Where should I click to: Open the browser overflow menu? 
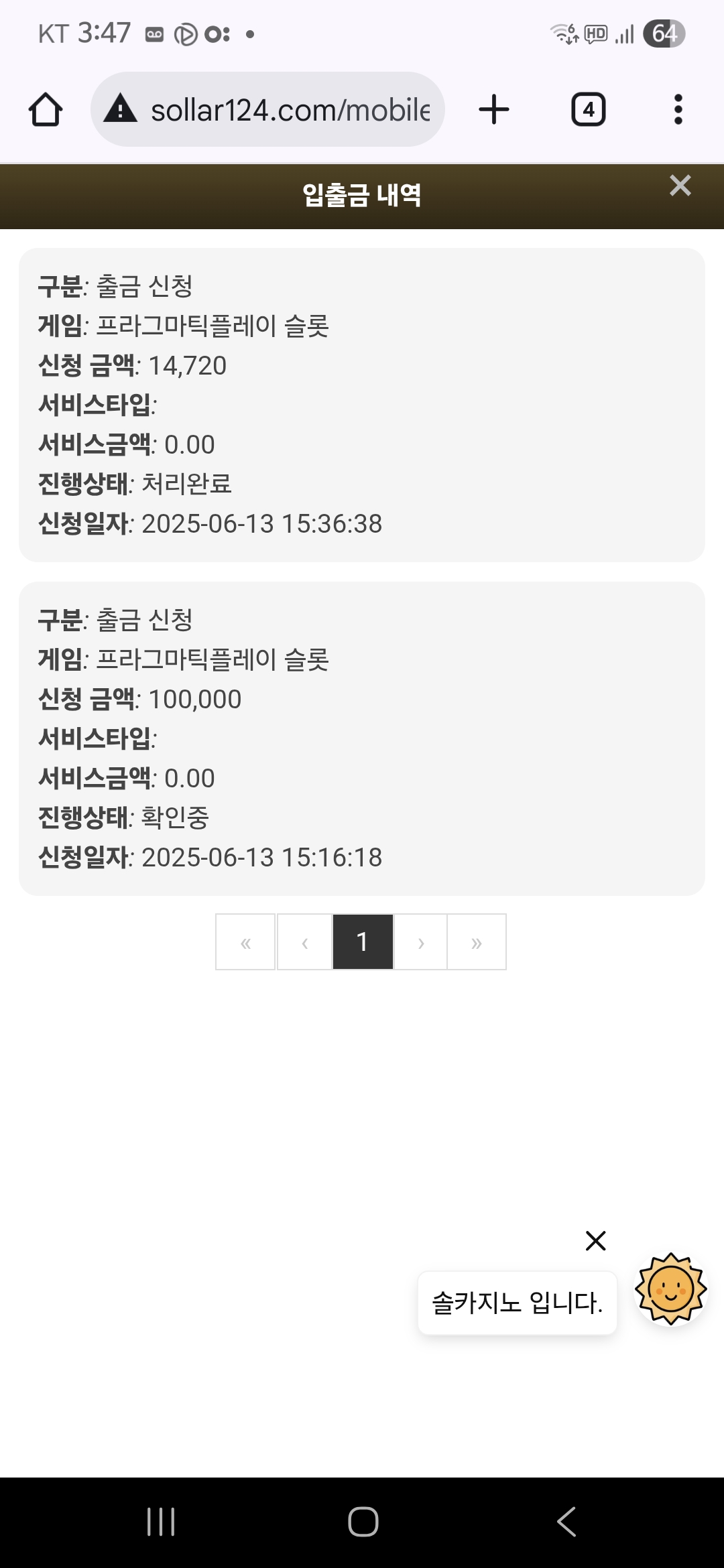(x=678, y=109)
